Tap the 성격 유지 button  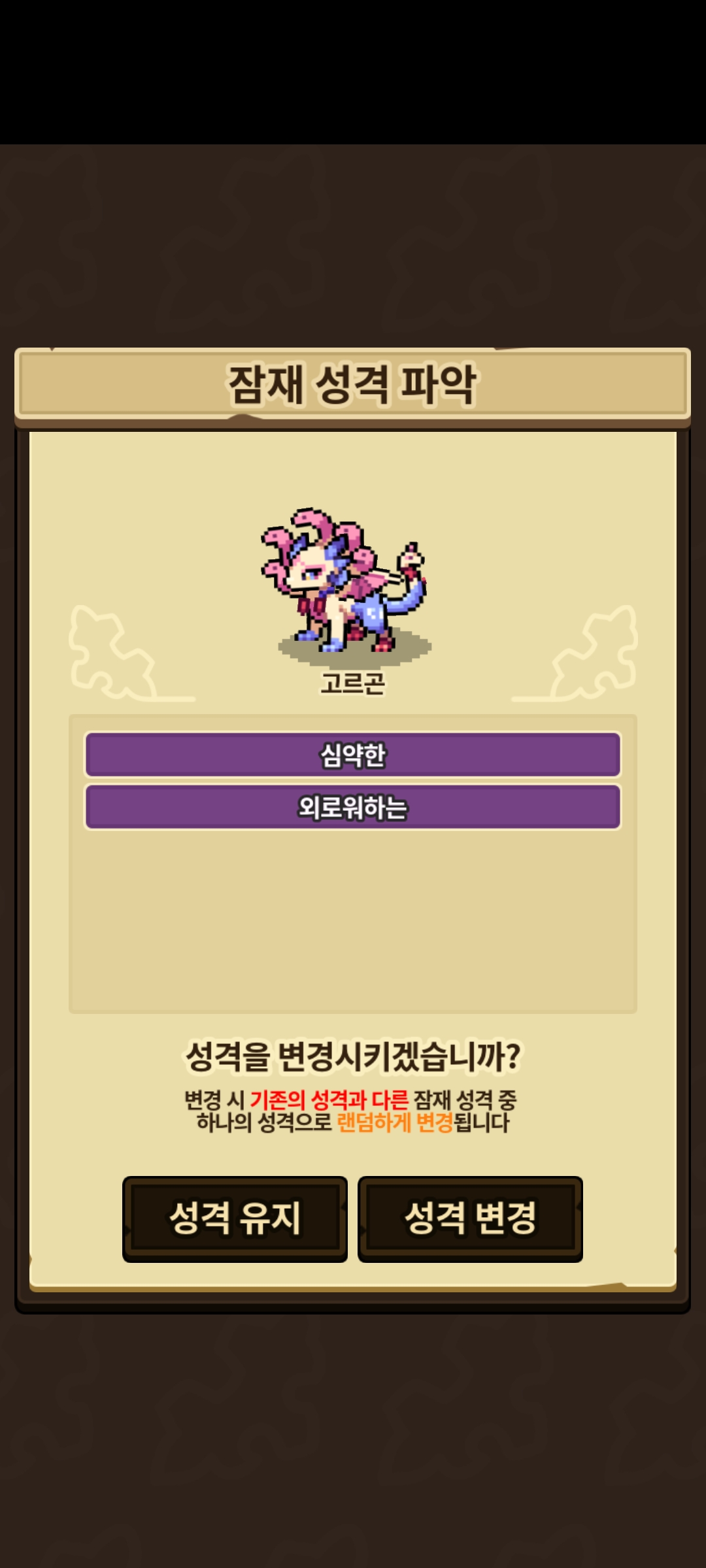(235, 1218)
